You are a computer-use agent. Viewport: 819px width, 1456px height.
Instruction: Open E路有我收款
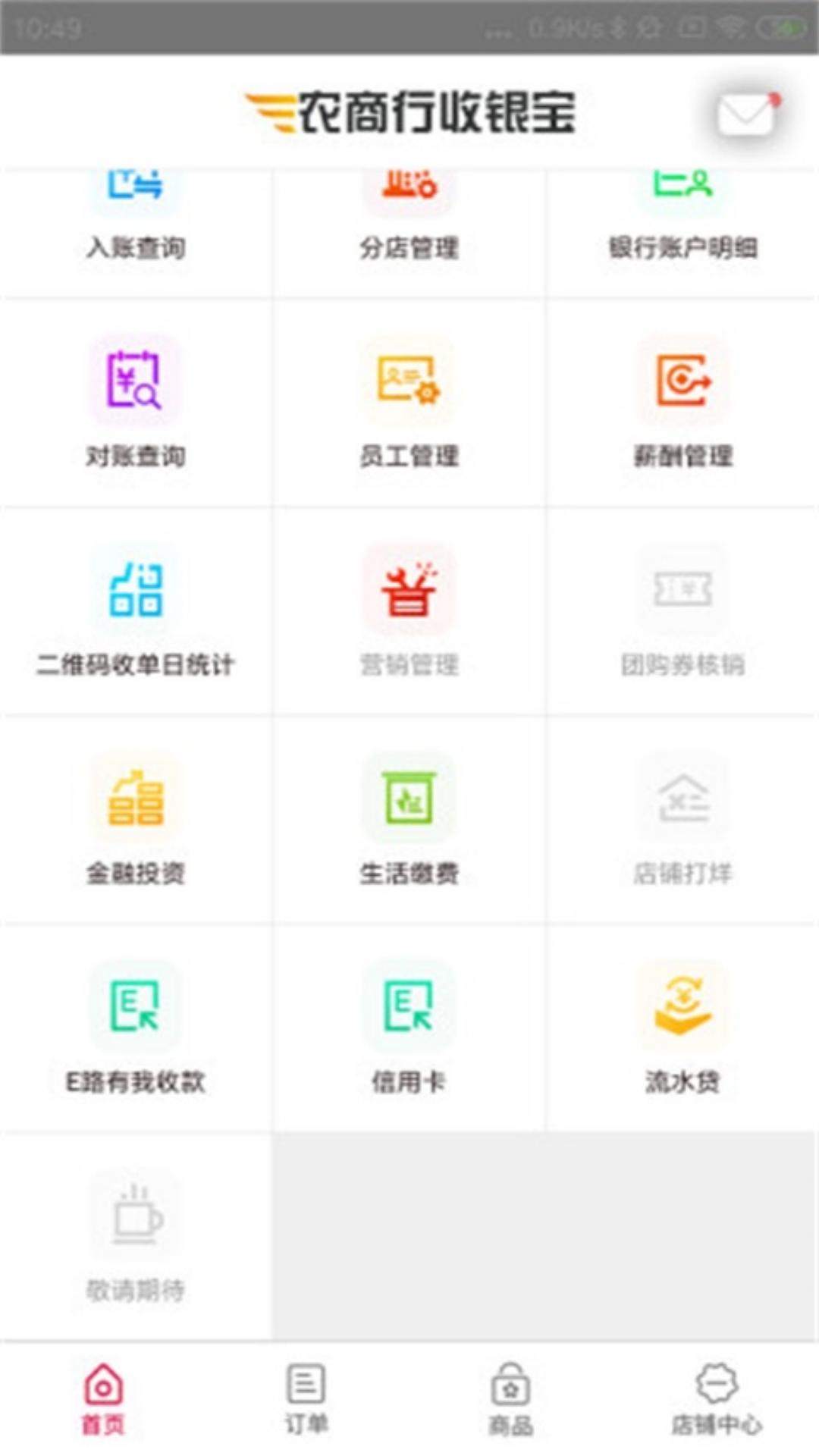(136, 1028)
